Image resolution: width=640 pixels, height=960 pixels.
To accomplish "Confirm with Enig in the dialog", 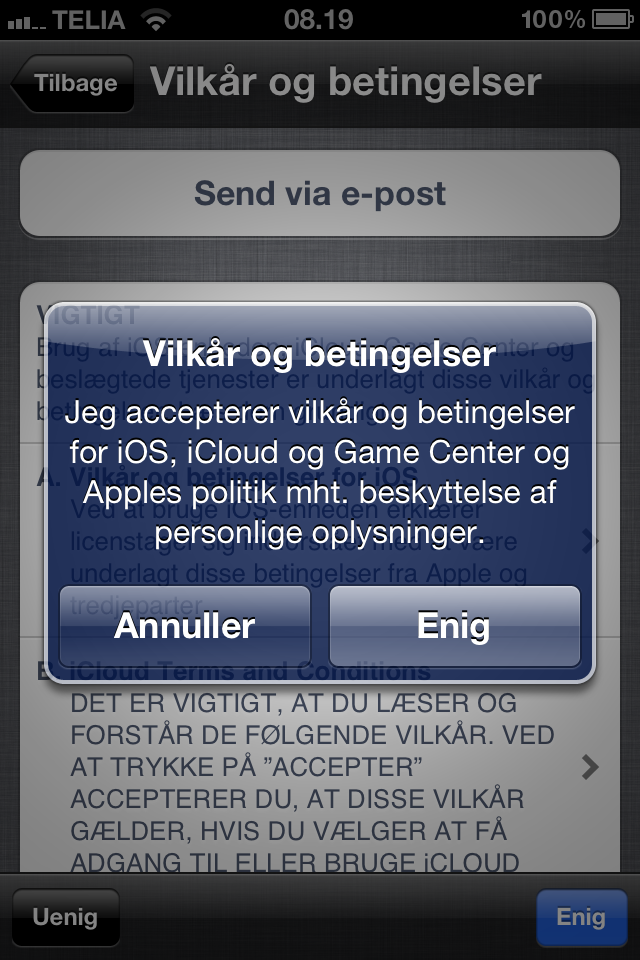I will pos(454,626).
